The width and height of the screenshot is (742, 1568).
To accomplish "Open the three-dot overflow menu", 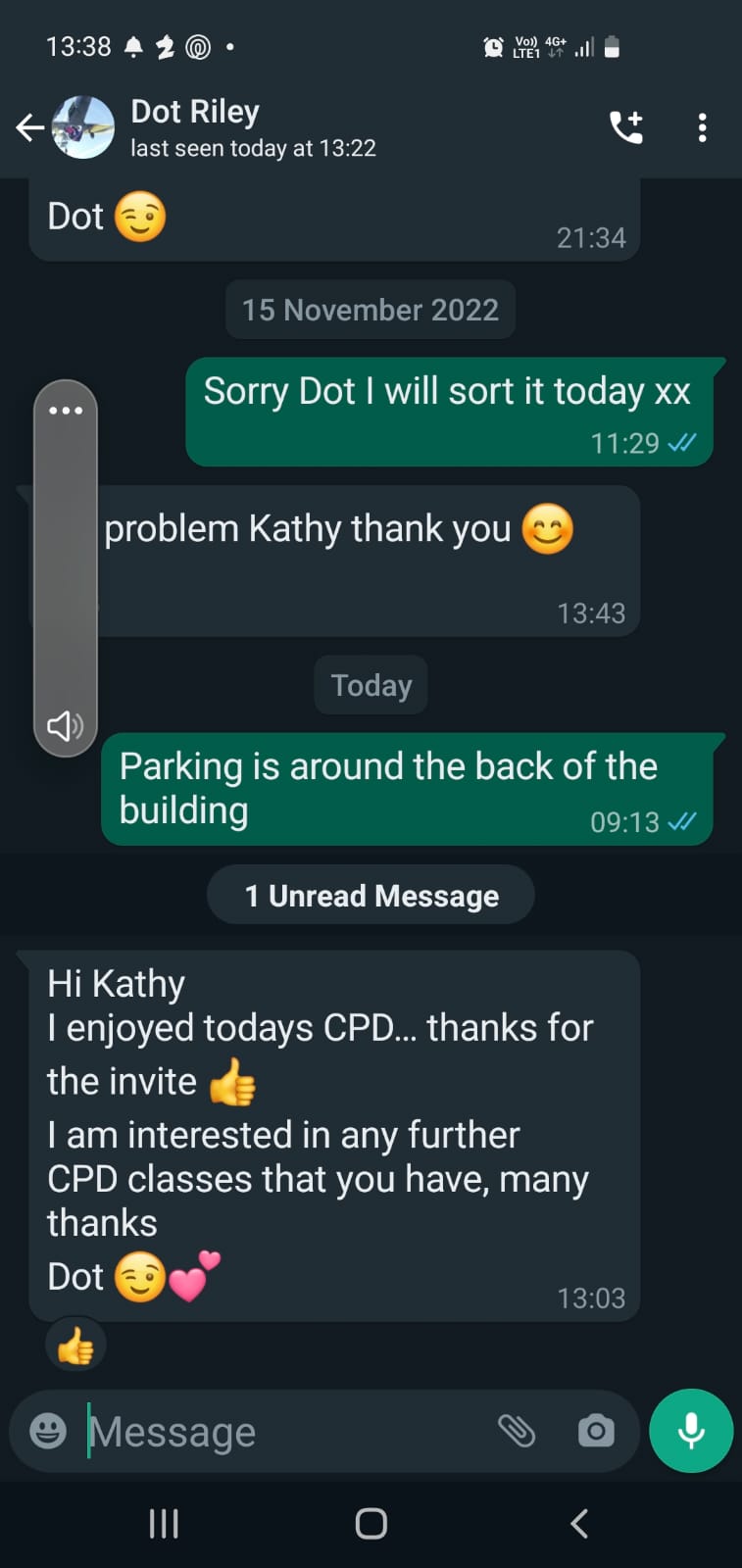I will [702, 127].
